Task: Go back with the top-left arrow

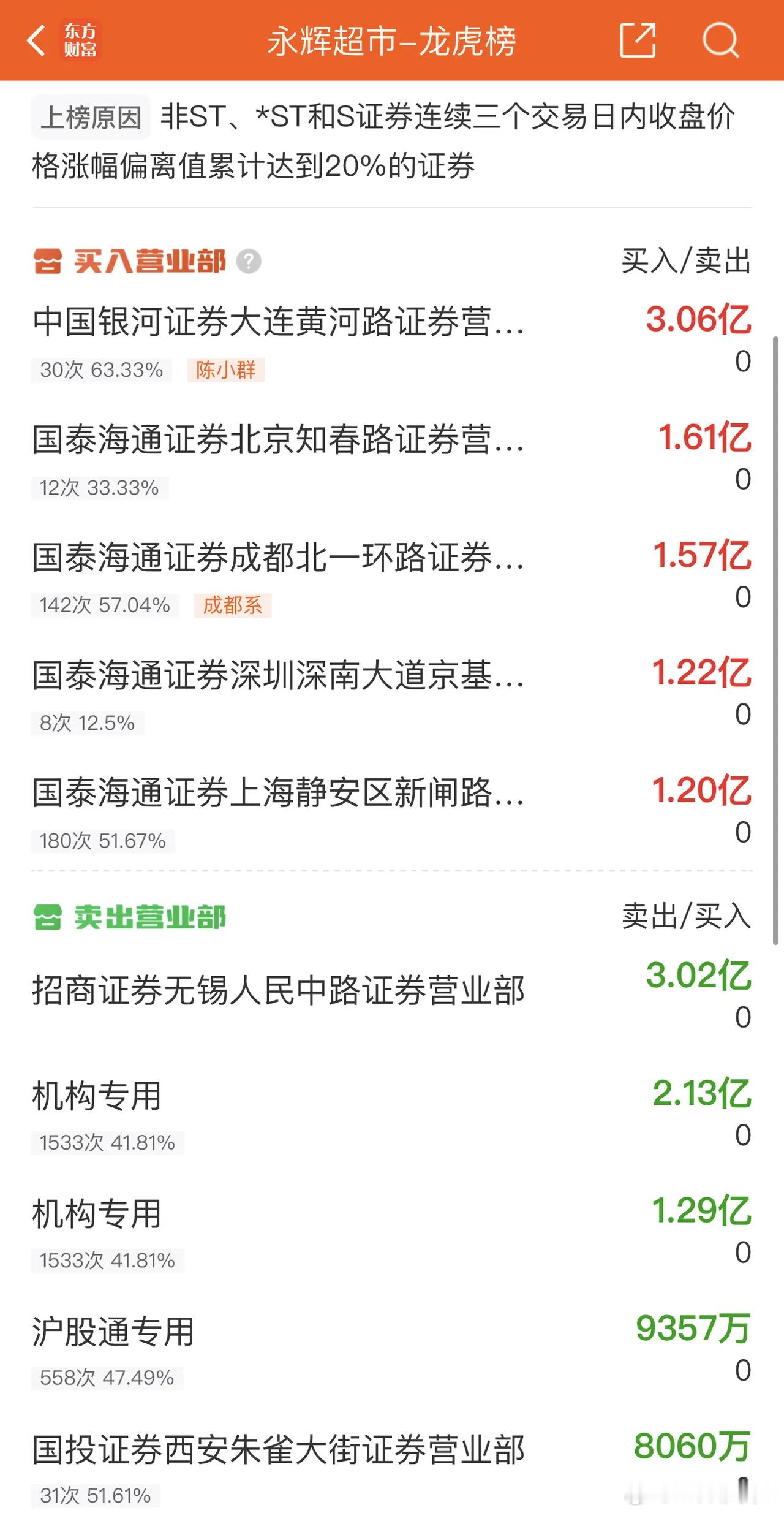Action: coord(37,41)
